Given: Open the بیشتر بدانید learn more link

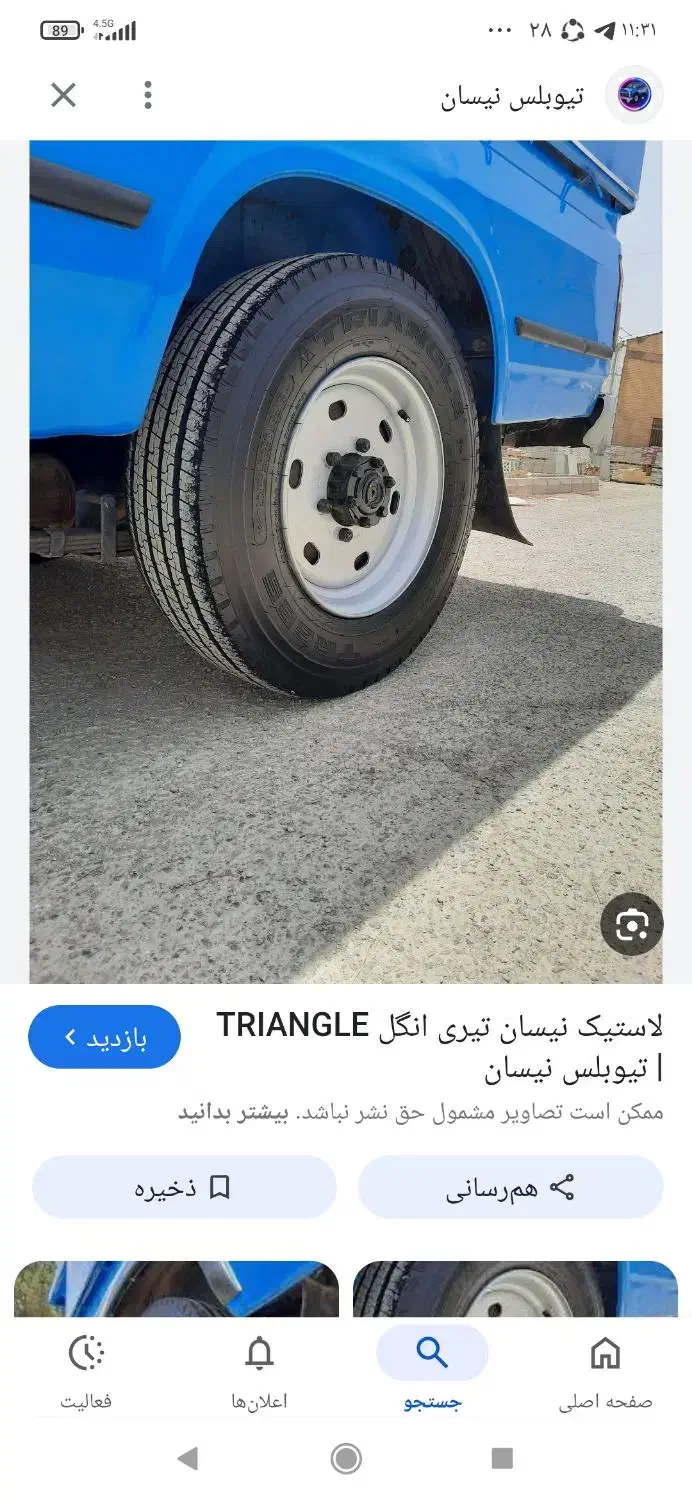Looking at the screenshot, I should pos(232,1113).
